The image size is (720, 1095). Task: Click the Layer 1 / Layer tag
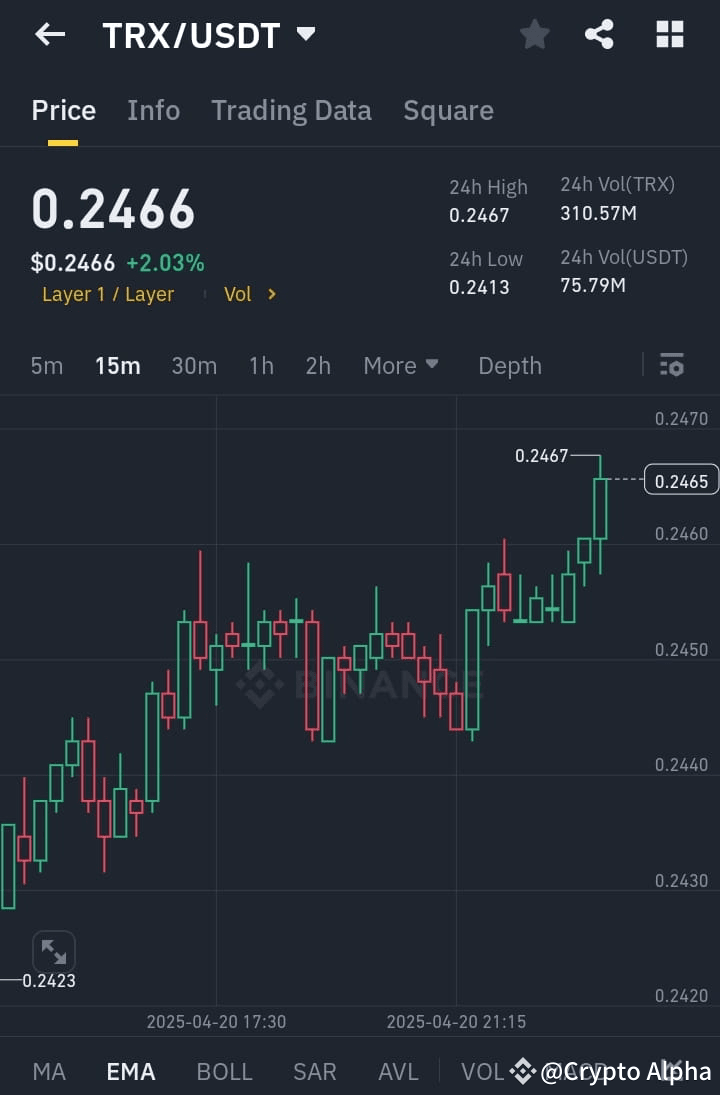(x=108, y=294)
